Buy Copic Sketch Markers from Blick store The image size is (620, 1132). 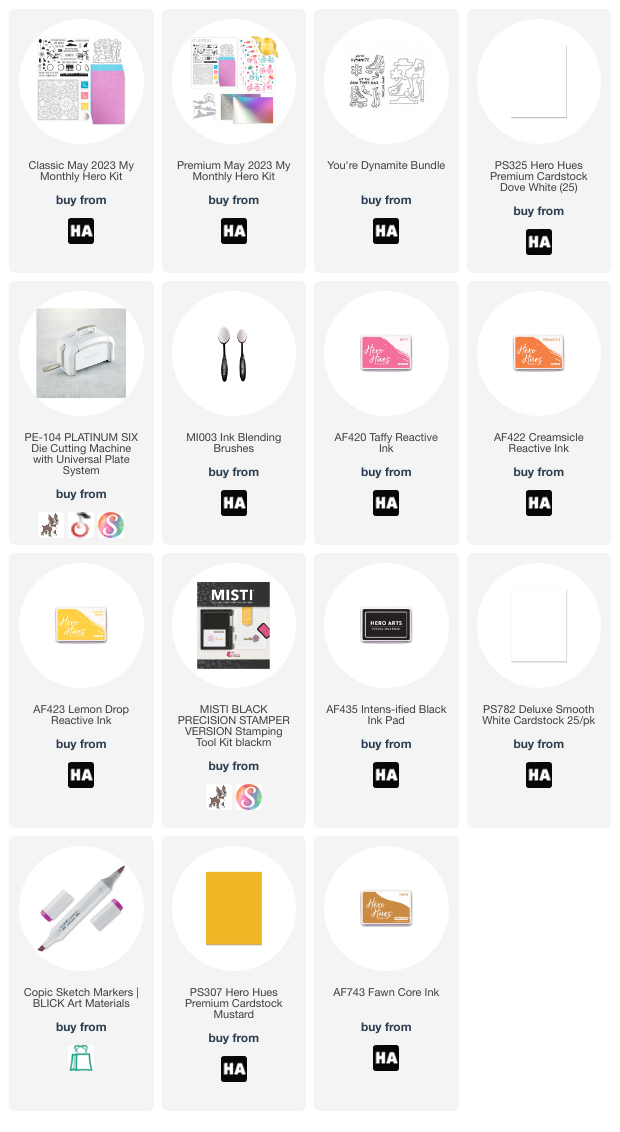(81, 1058)
